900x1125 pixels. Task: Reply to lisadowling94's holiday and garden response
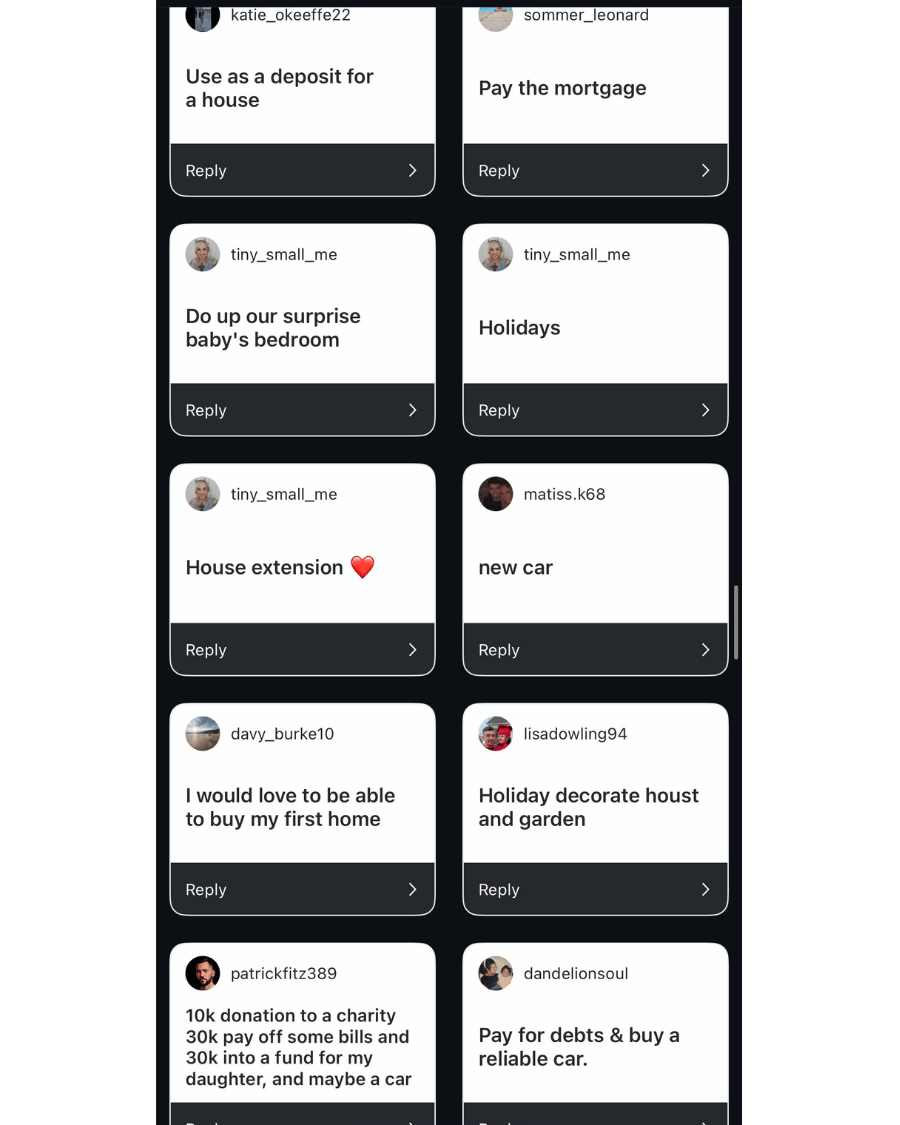[595, 889]
